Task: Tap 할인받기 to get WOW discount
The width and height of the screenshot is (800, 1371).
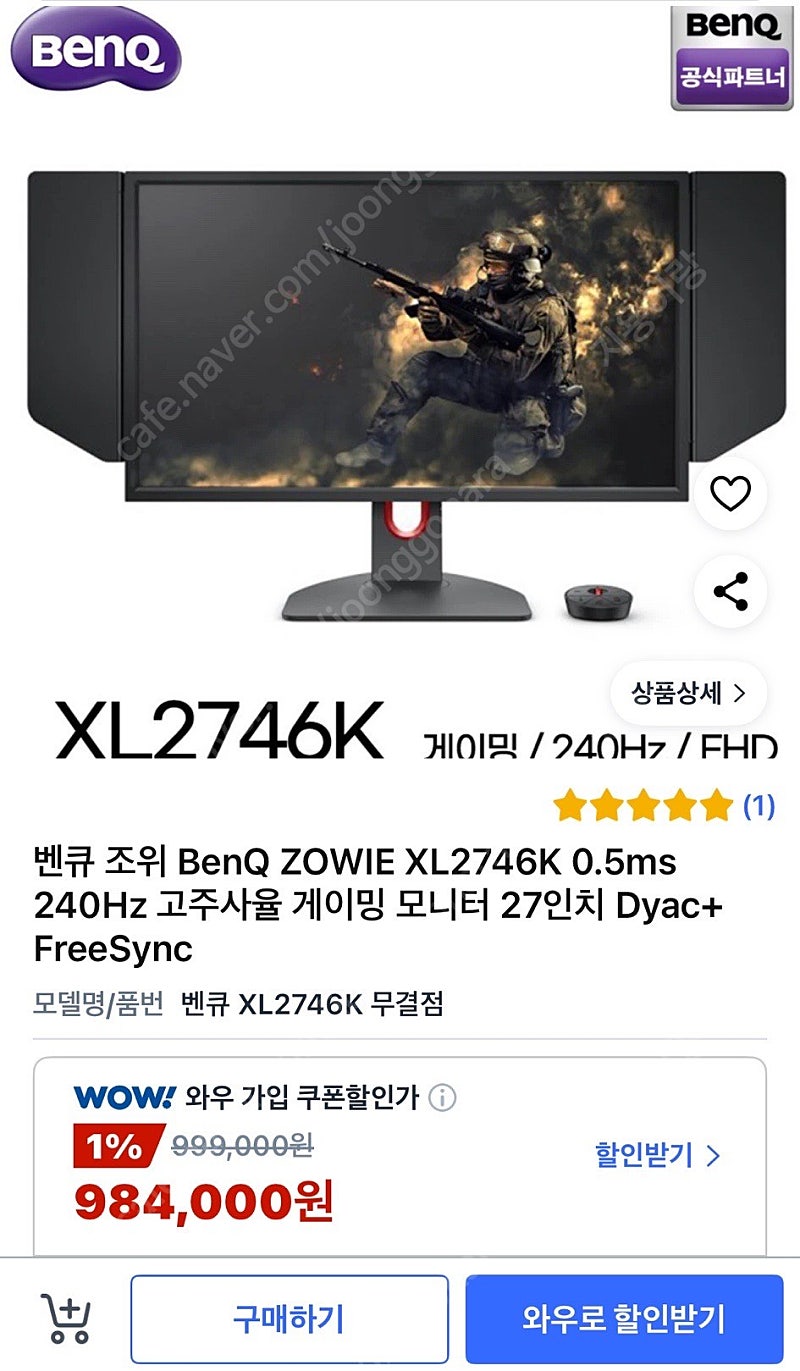Action: 657,1156
